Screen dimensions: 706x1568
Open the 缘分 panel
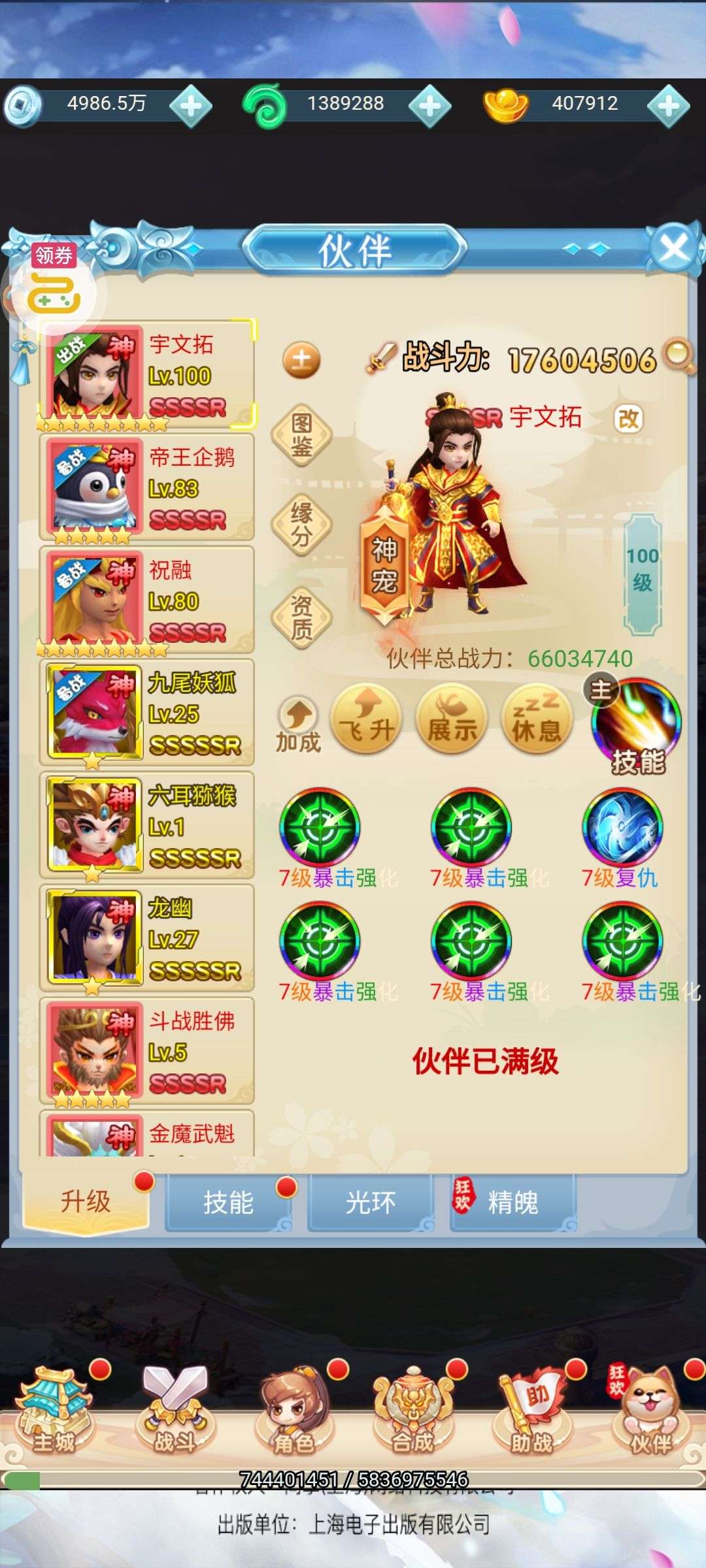[301, 525]
